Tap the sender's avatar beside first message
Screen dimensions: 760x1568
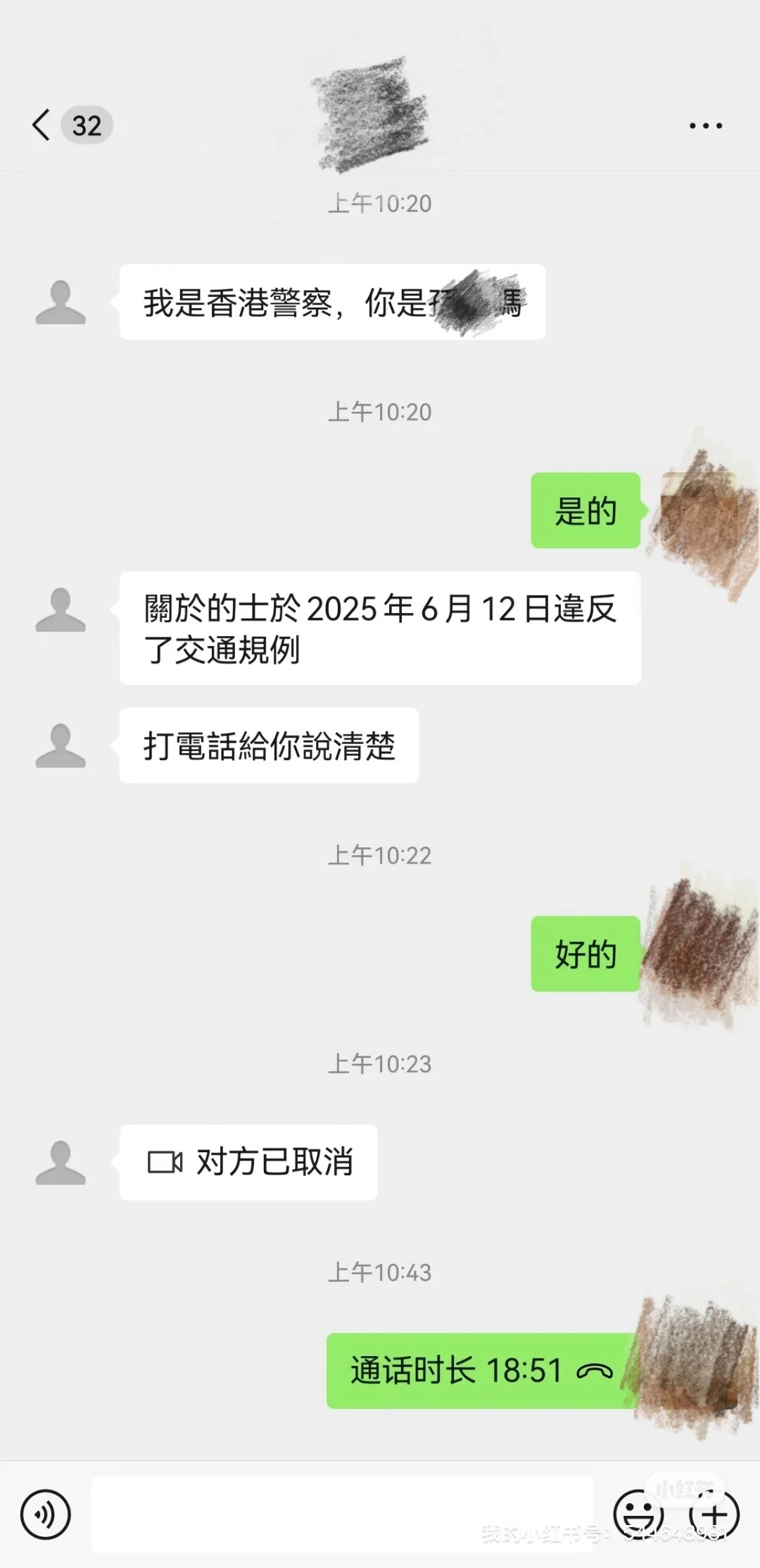click(62, 304)
